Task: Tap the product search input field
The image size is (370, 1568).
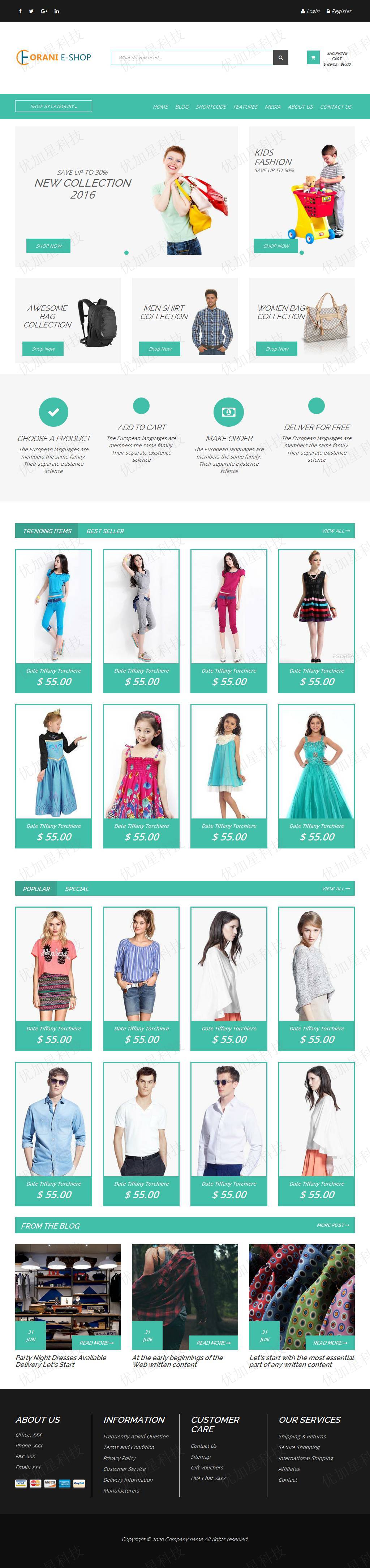Action: click(x=192, y=58)
